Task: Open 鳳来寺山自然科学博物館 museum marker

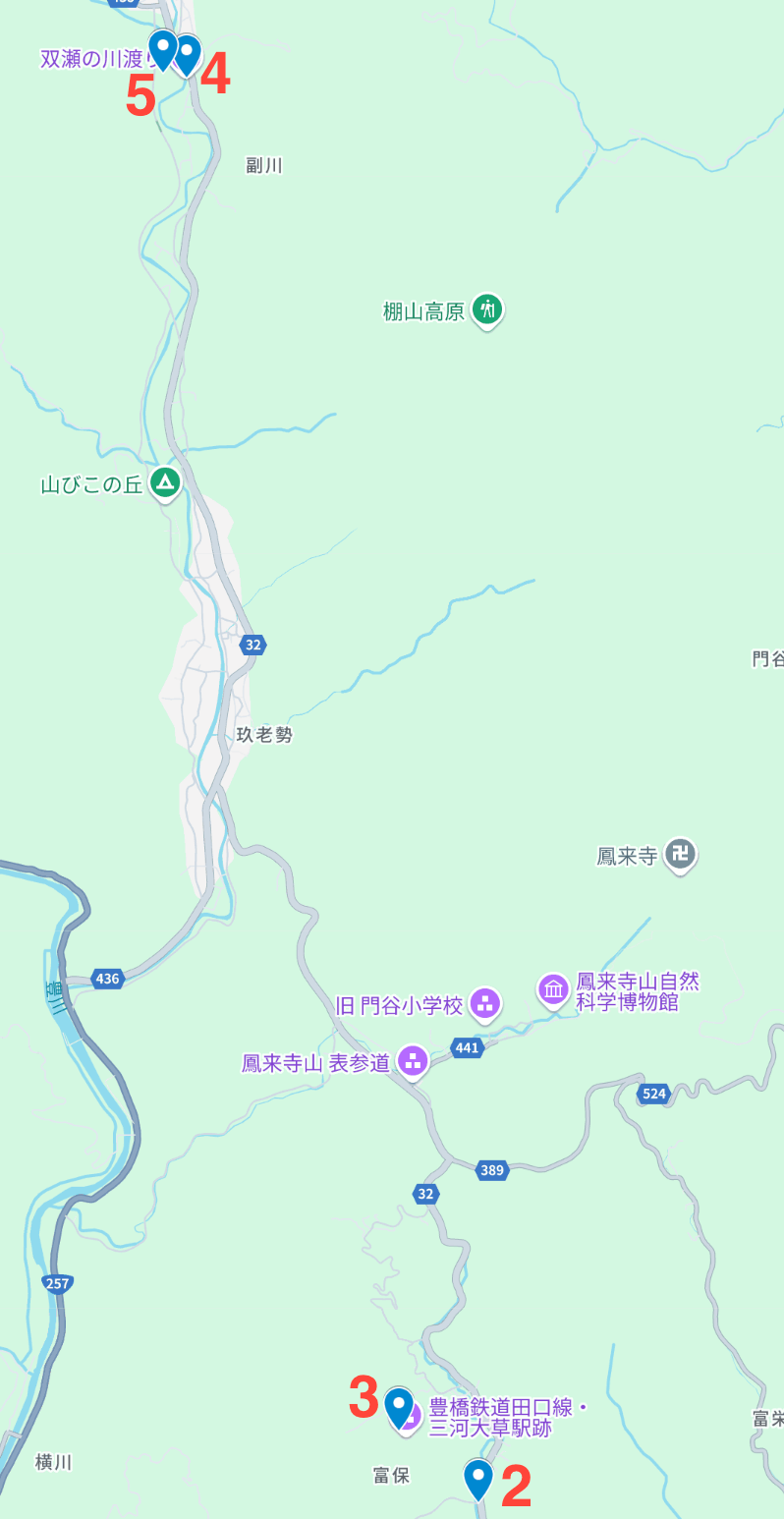Action: [553, 989]
